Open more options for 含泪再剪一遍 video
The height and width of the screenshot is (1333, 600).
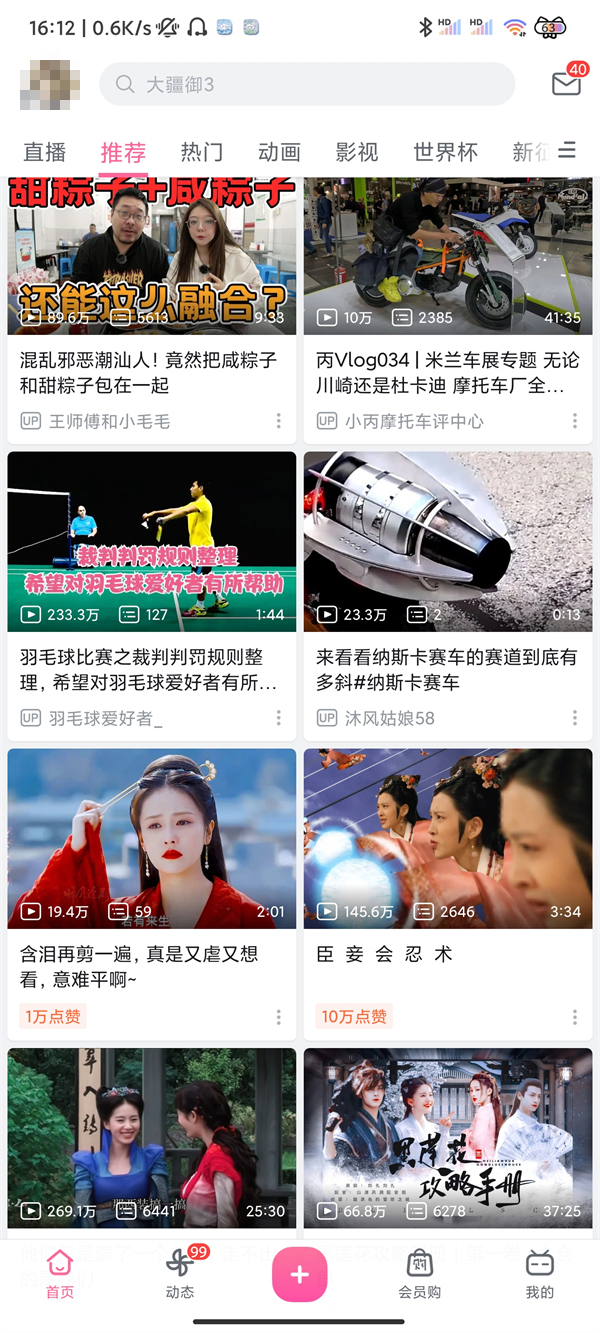[279, 1017]
